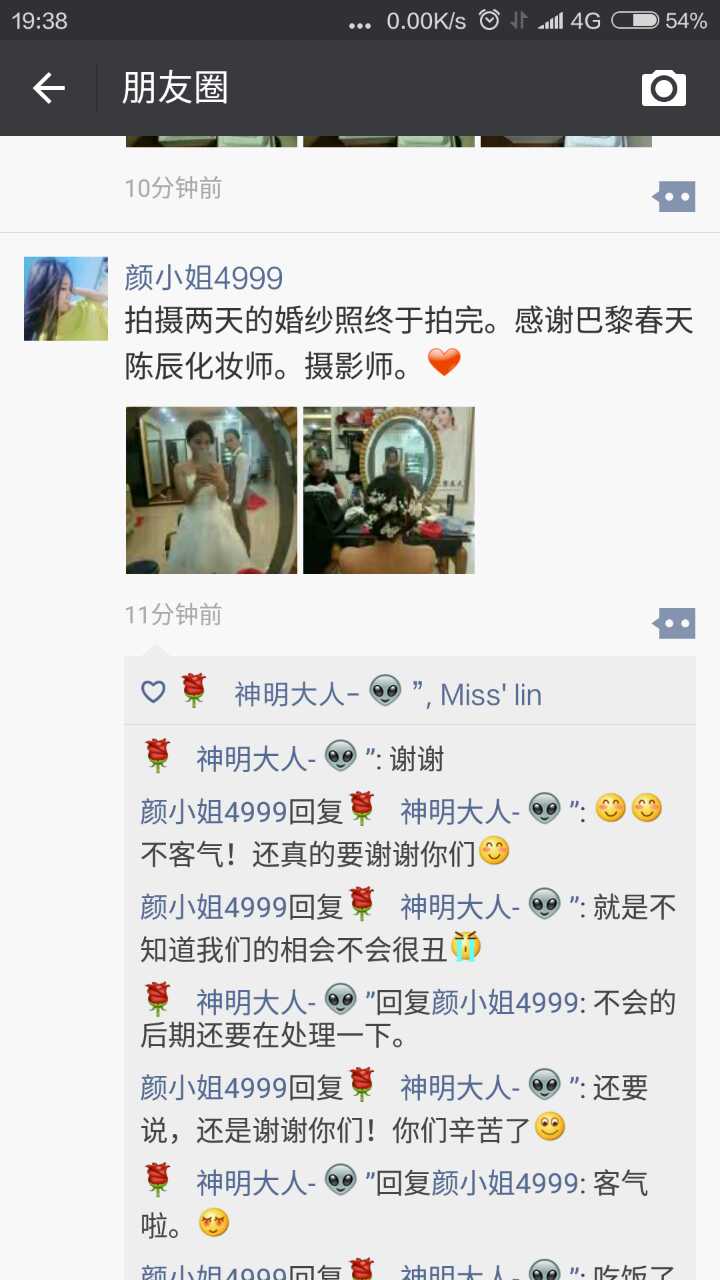Image resolution: width=720 pixels, height=1280 pixels.
Task: Open 颜小姐4999's profile avatar
Action: (66, 299)
